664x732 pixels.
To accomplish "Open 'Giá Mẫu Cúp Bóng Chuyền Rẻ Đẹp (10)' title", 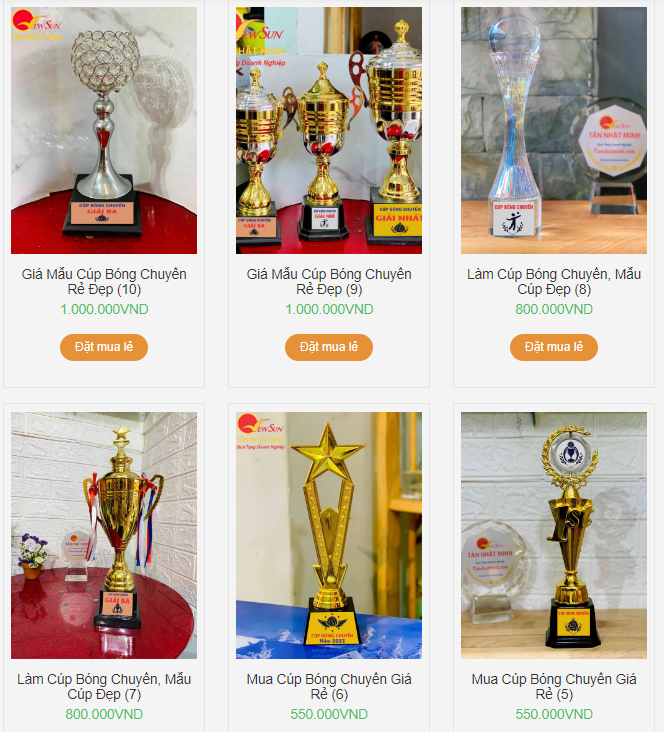I will tap(104, 281).
